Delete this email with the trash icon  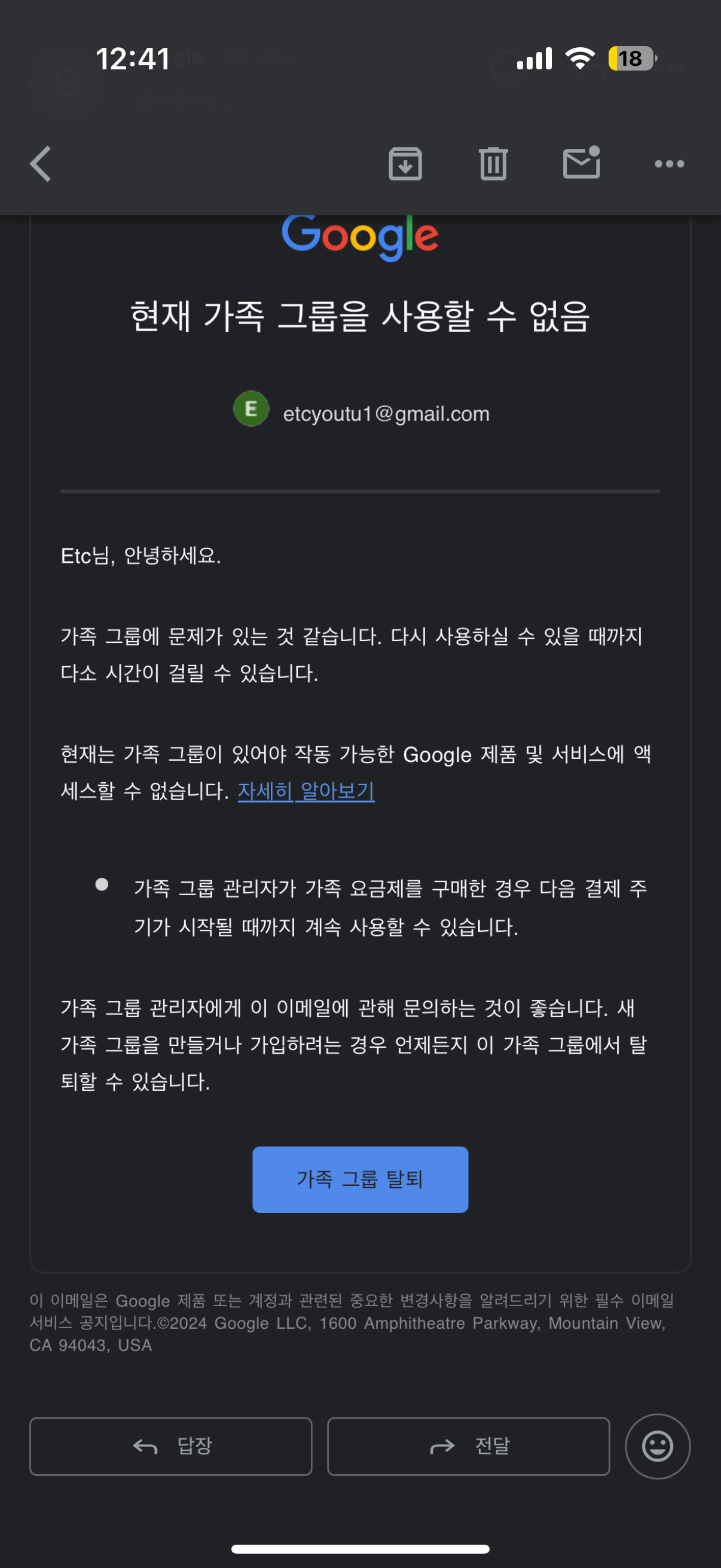click(x=493, y=164)
